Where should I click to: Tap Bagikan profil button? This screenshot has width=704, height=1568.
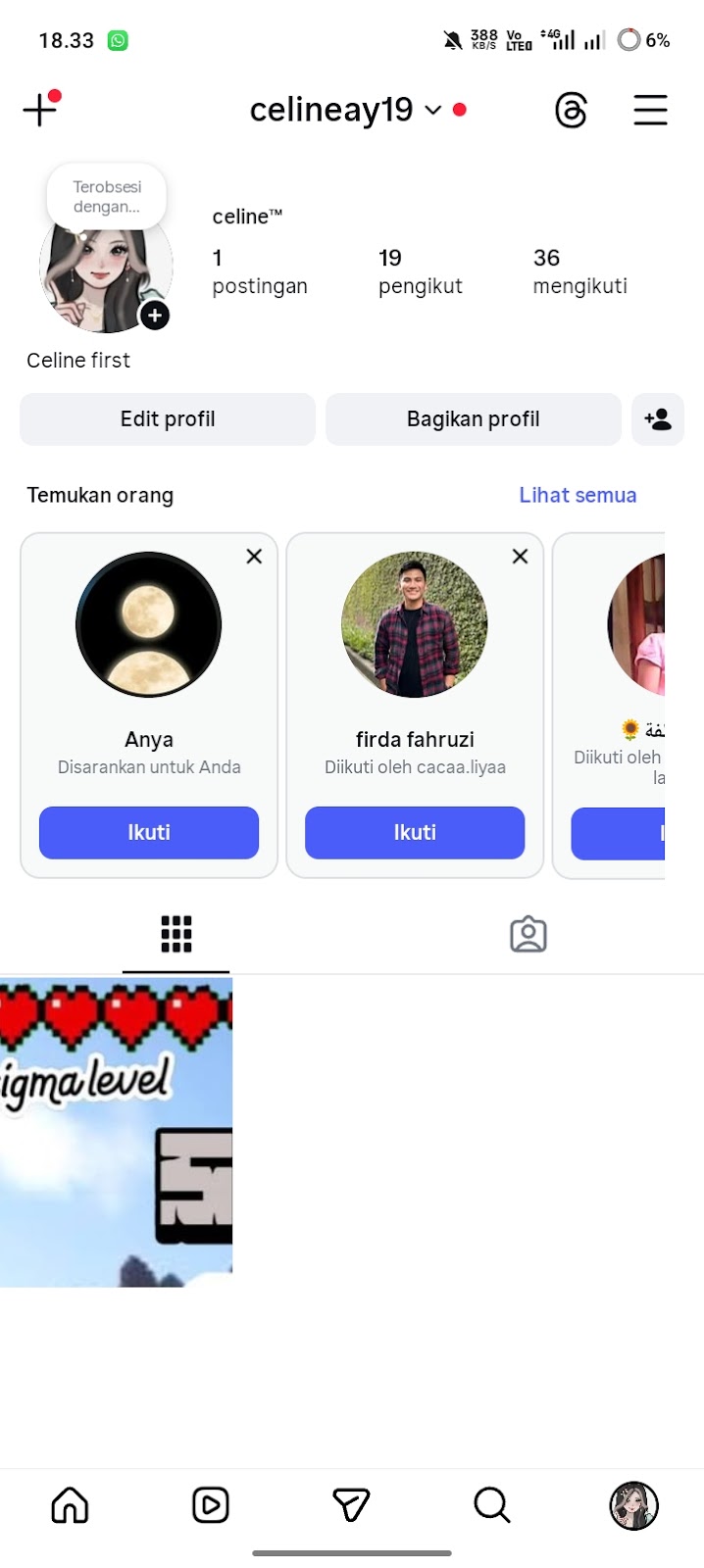(474, 419)
